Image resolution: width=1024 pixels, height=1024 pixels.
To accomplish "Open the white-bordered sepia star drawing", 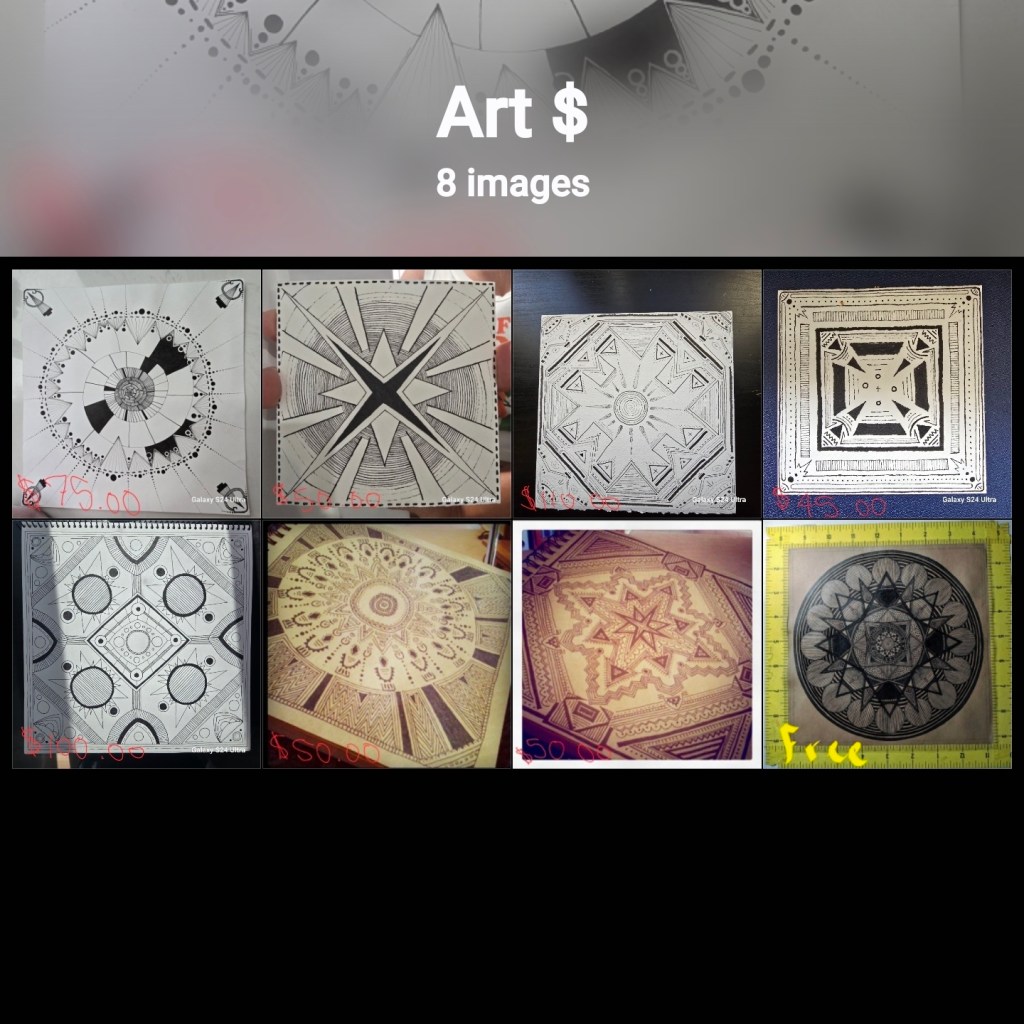I will 637,644.
